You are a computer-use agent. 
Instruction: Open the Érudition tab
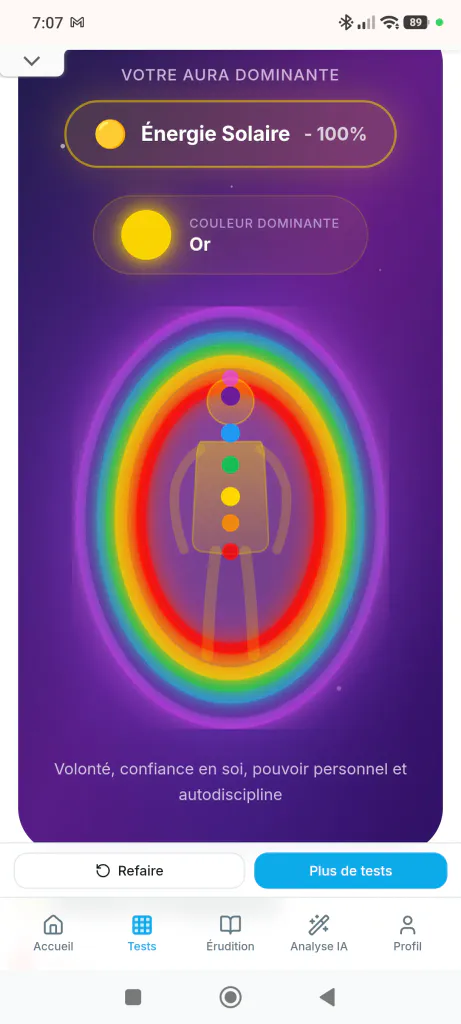coord(230,933)
